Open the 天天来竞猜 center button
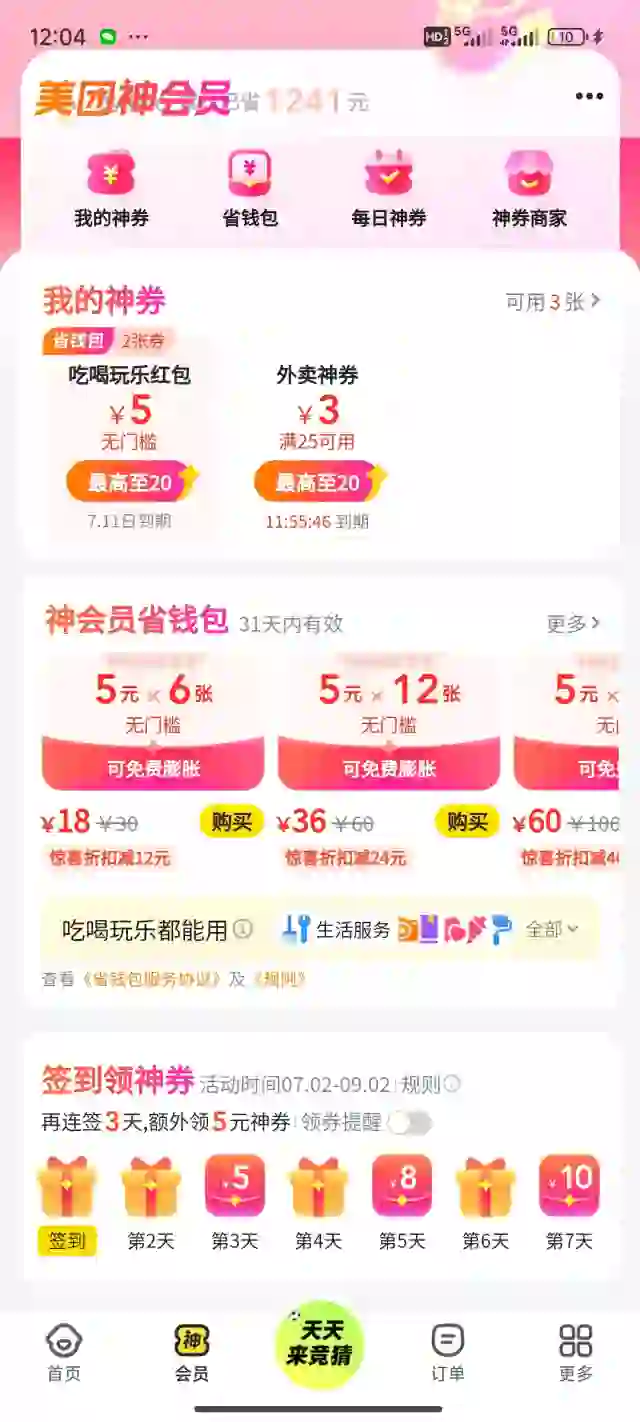 tap(319, 1345)
